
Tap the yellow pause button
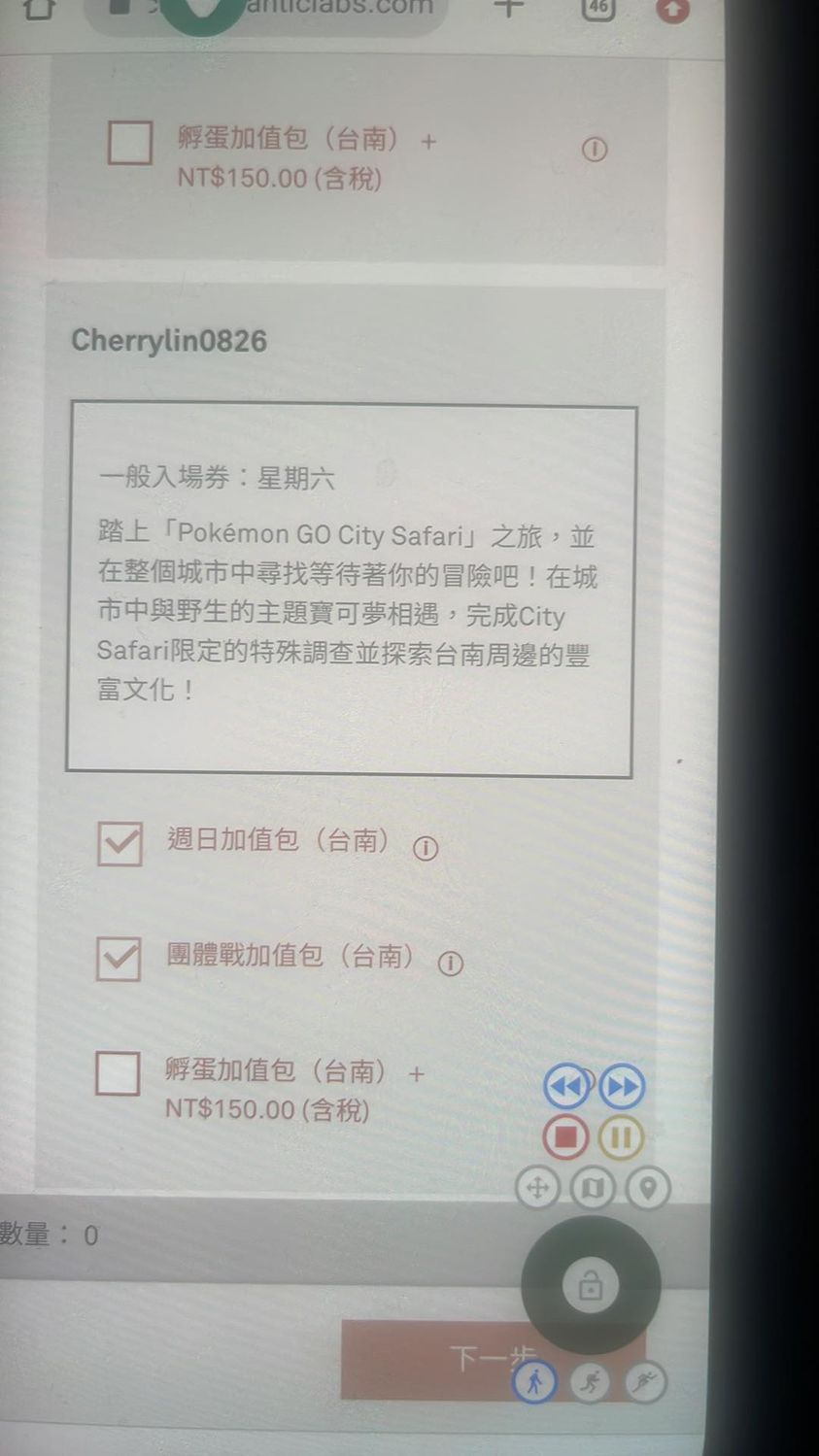(x=621, y=1135)
